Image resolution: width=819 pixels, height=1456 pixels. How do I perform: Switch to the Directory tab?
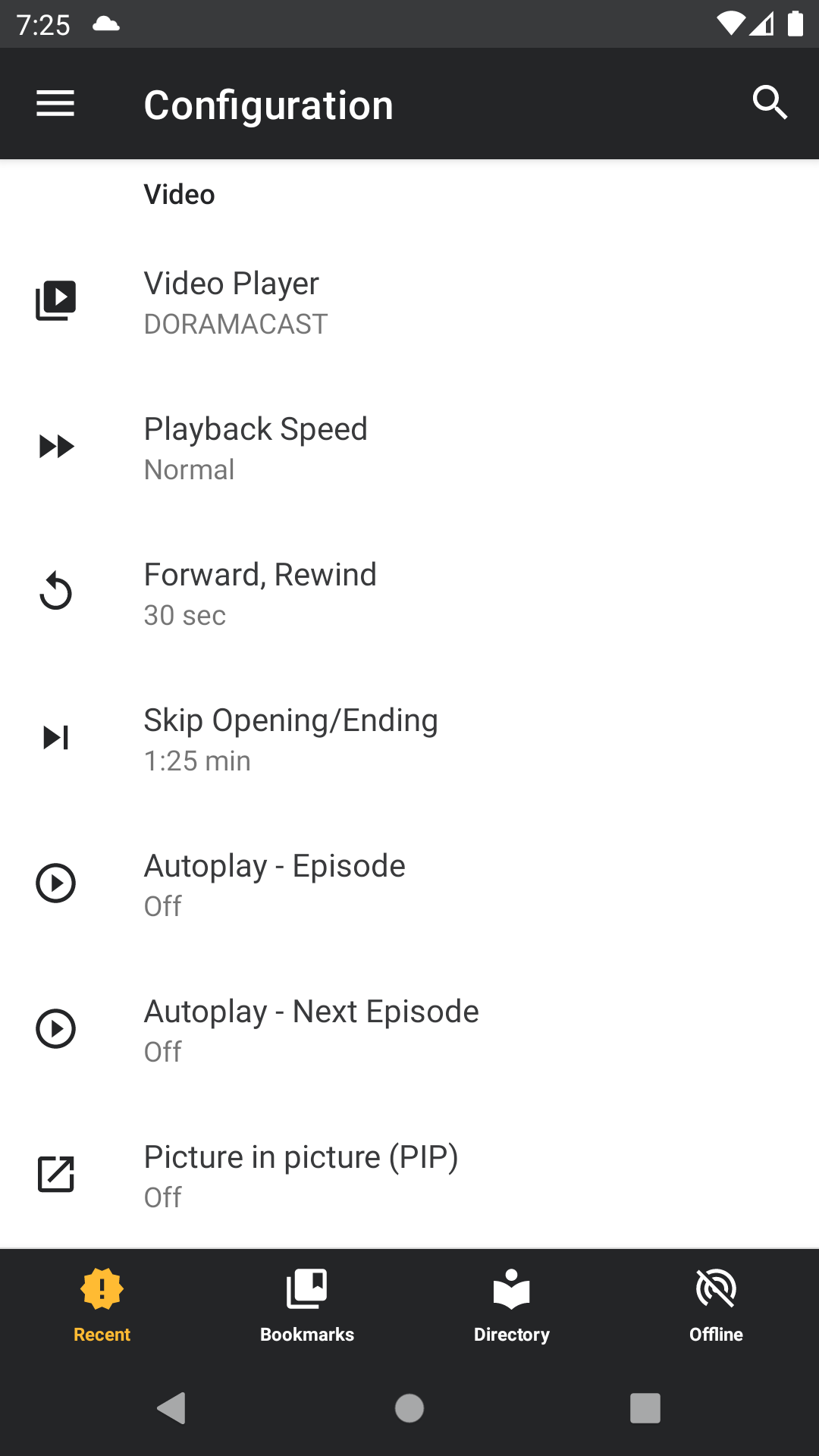tap(512, 1306)
